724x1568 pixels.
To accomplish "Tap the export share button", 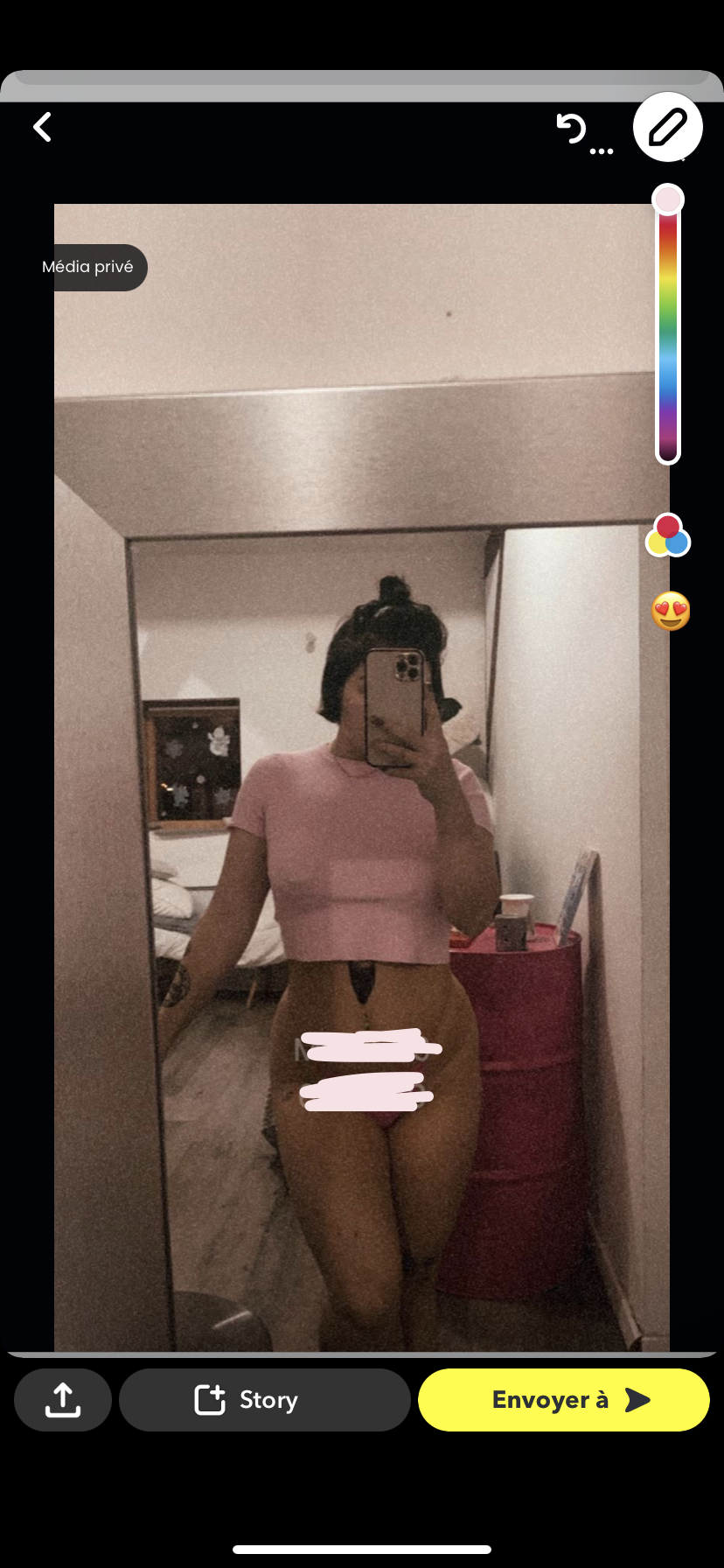I will click(63, 1400).
